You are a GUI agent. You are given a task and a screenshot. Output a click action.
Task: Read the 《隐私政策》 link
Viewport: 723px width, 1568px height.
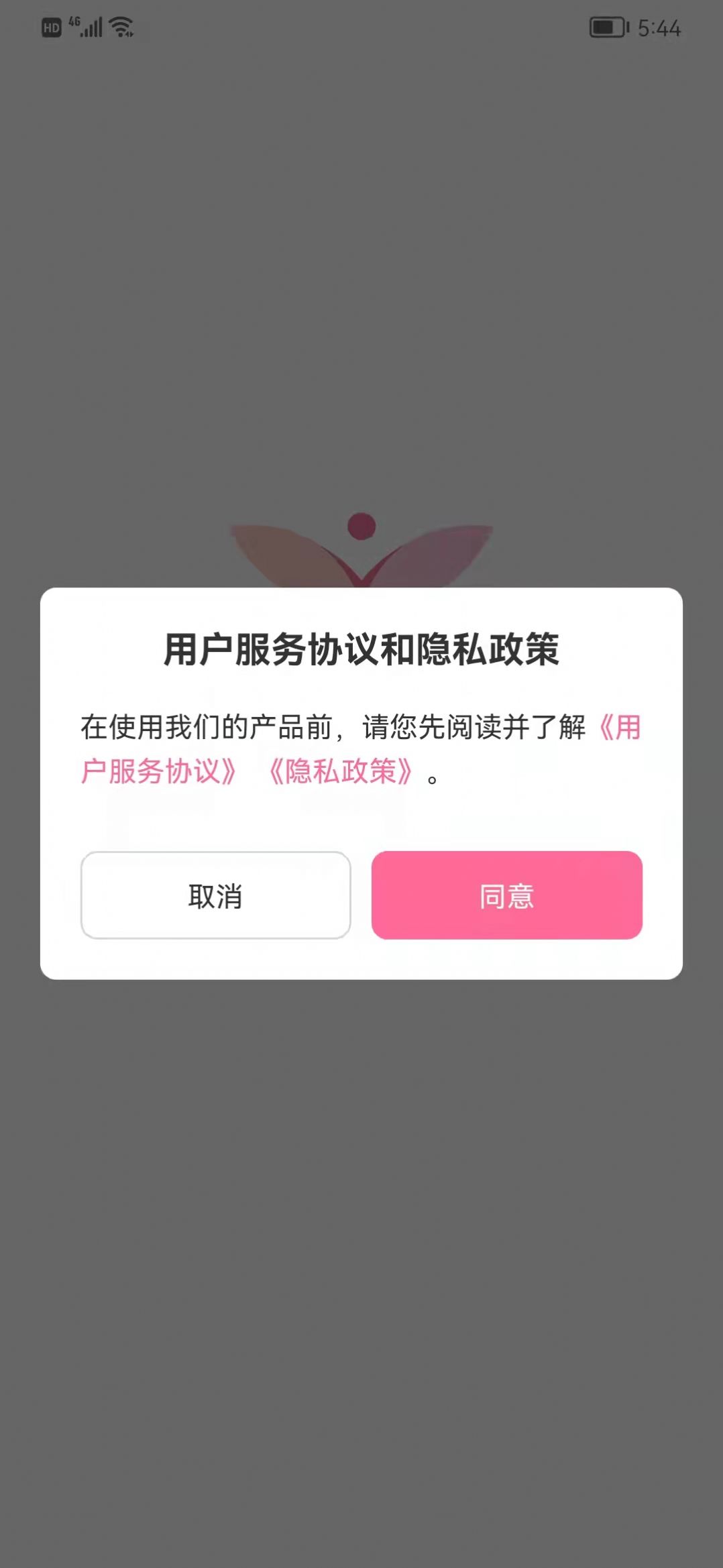(x=340, y=771)
